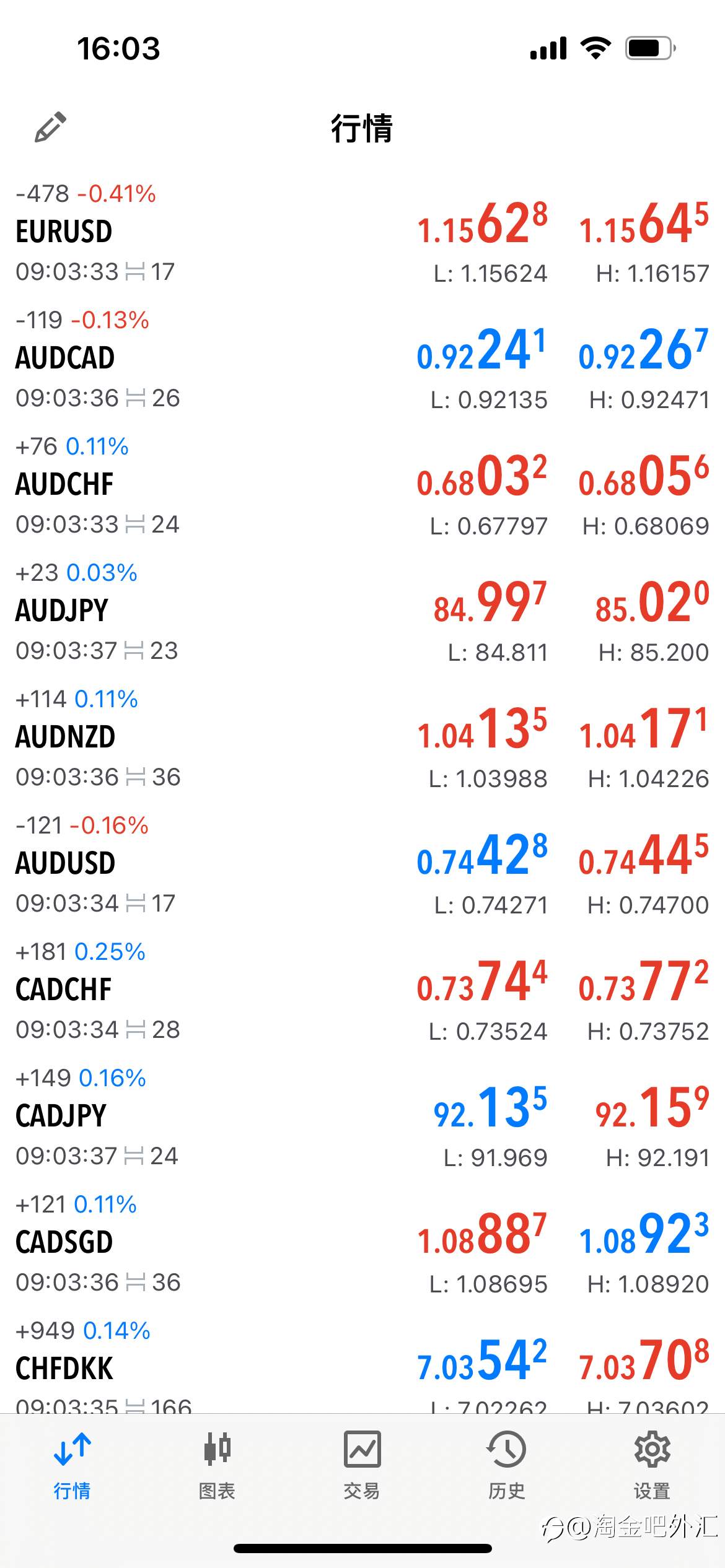Tap the CADSGD row
Viewport: 725px width, 1568px height.
pyautogui.click(x=362, y=1244)
